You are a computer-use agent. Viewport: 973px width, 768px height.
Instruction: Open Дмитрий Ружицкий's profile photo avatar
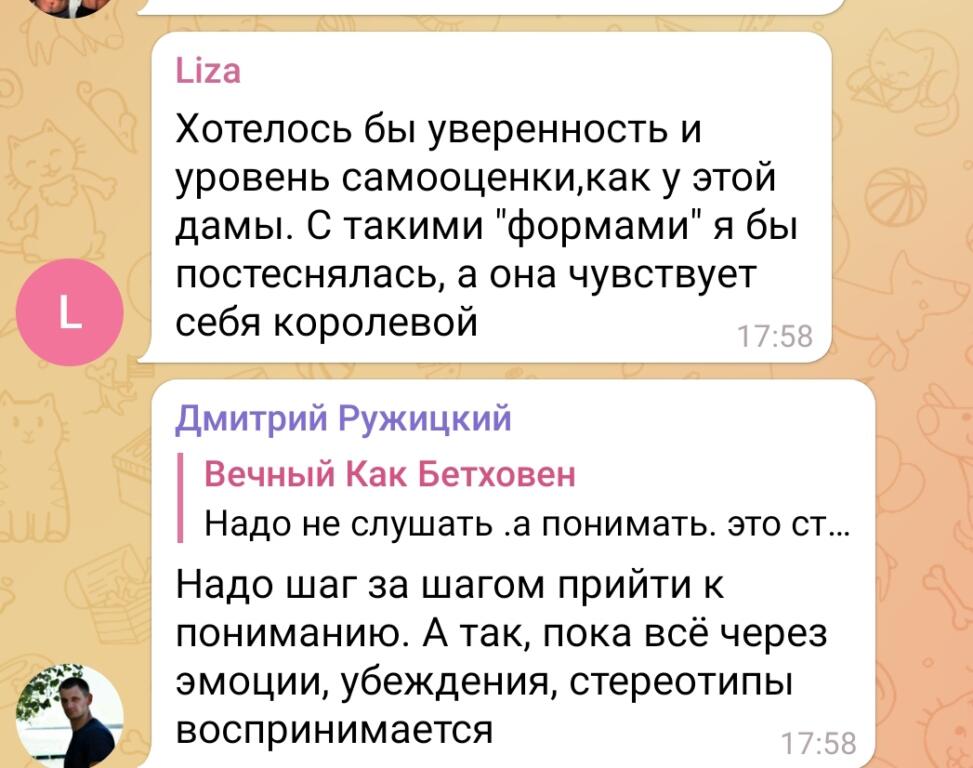(69, 717)
